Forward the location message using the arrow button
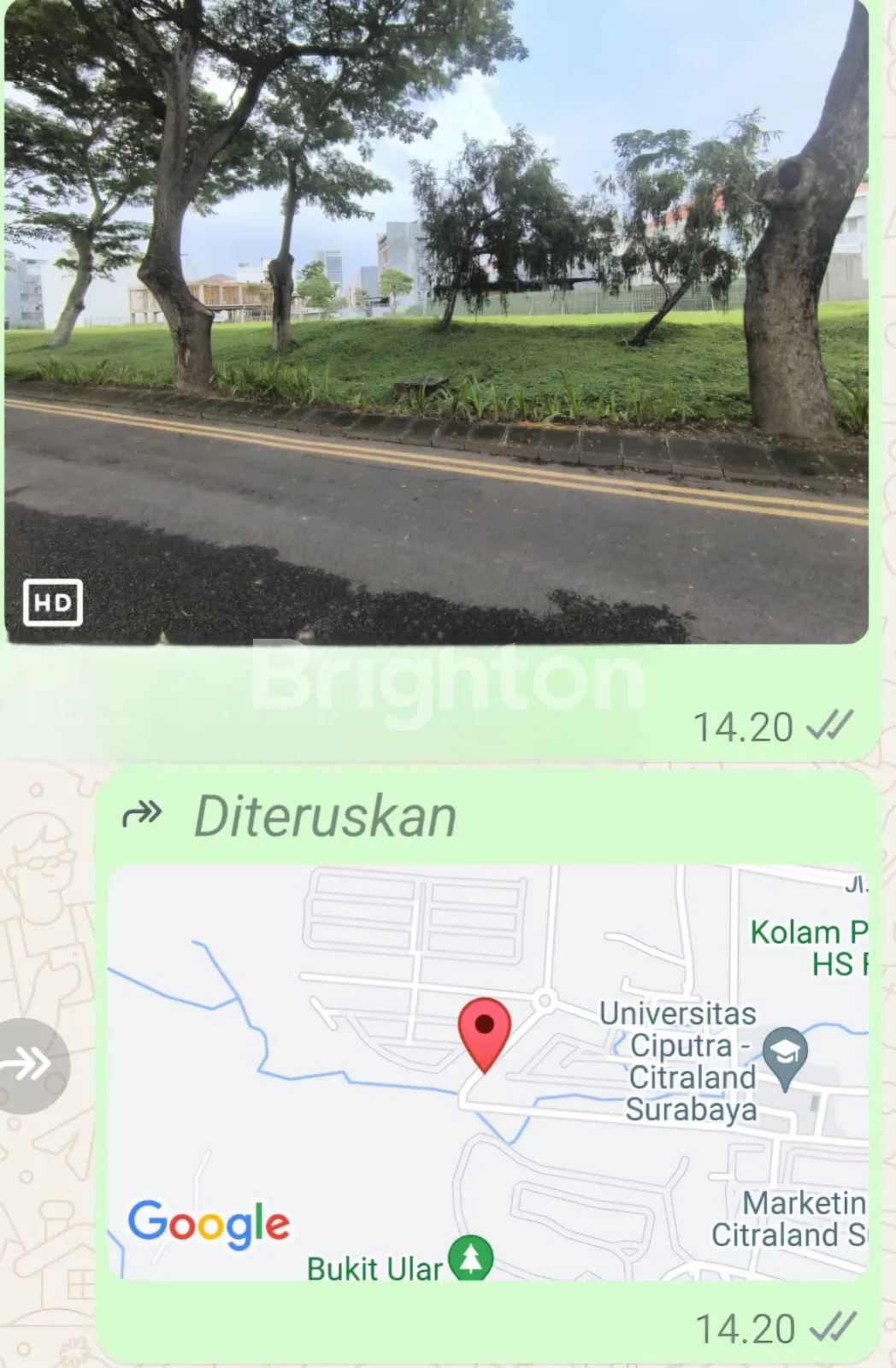The height and width of the screenshot is (1368, 896). (32, 1065)
